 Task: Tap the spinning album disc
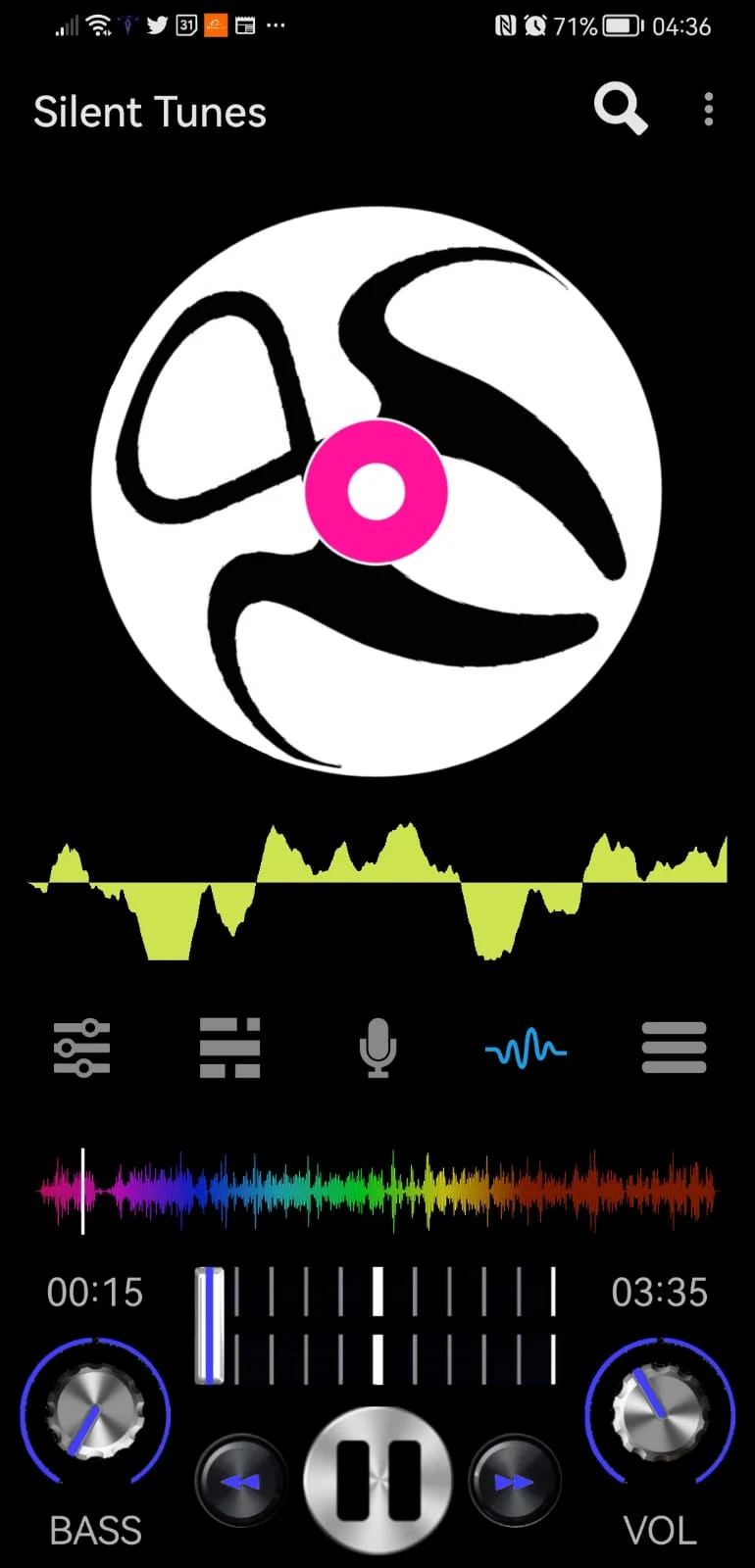pyautogui.click(x=377, y=491)
